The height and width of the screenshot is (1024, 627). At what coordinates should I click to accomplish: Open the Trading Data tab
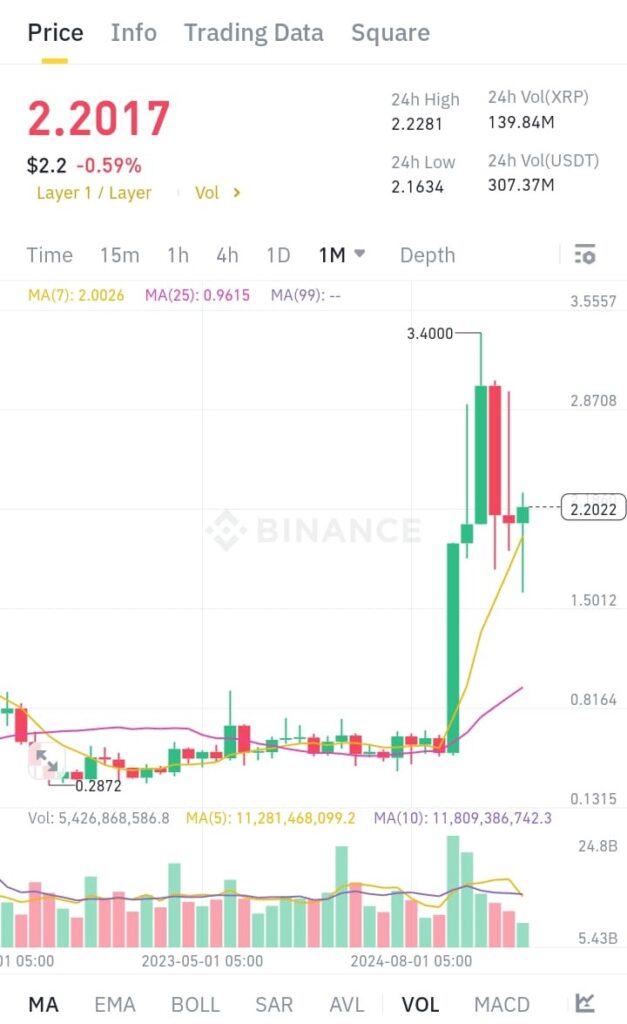pyautogui.click(x=253, y=33)
